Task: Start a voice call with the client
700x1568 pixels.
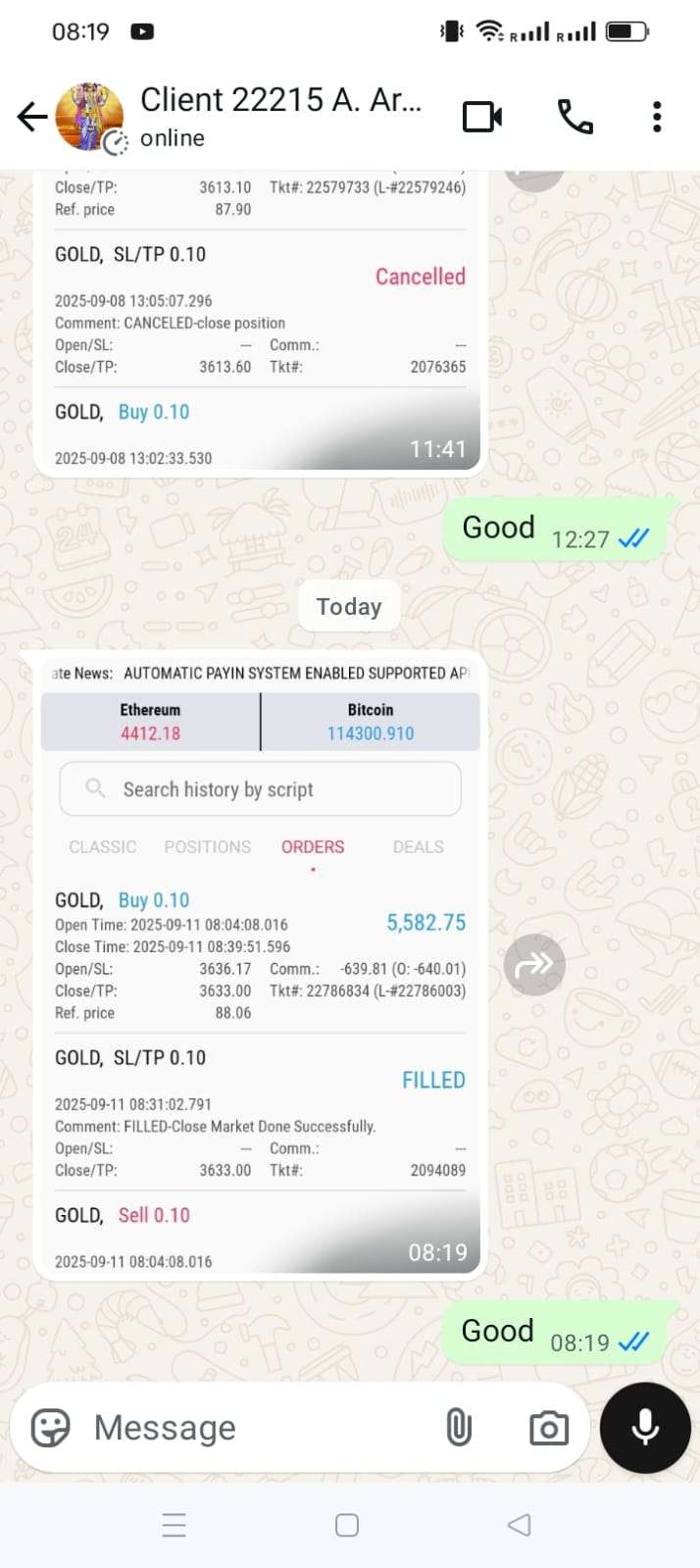Action: (x=575, y=118)
